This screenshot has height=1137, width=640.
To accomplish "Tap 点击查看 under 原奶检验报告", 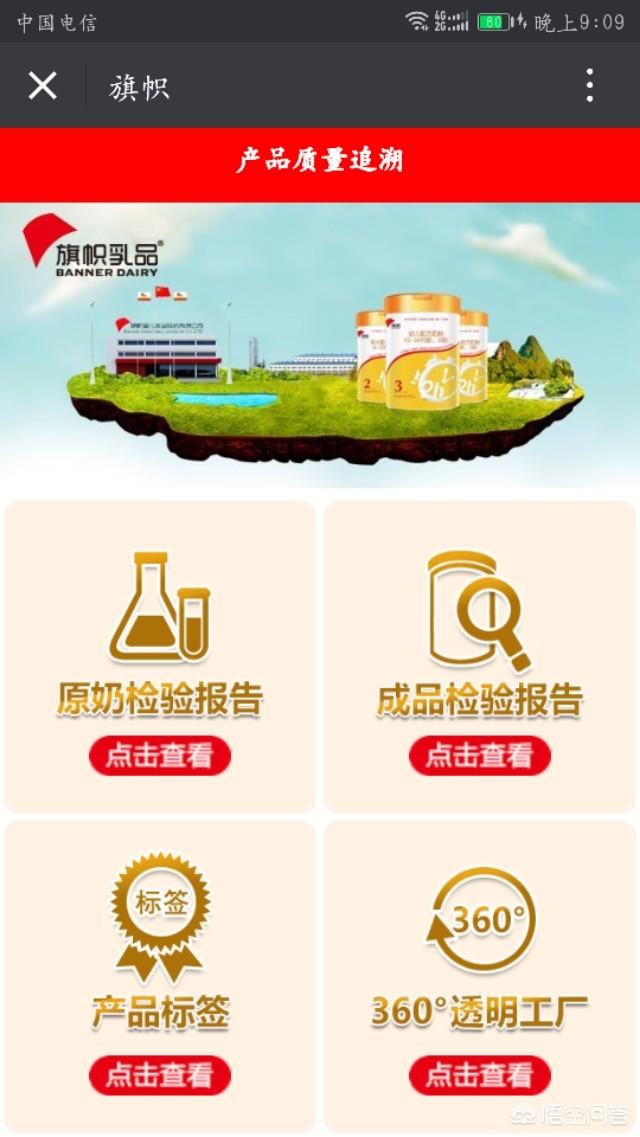I will point(160,756).
